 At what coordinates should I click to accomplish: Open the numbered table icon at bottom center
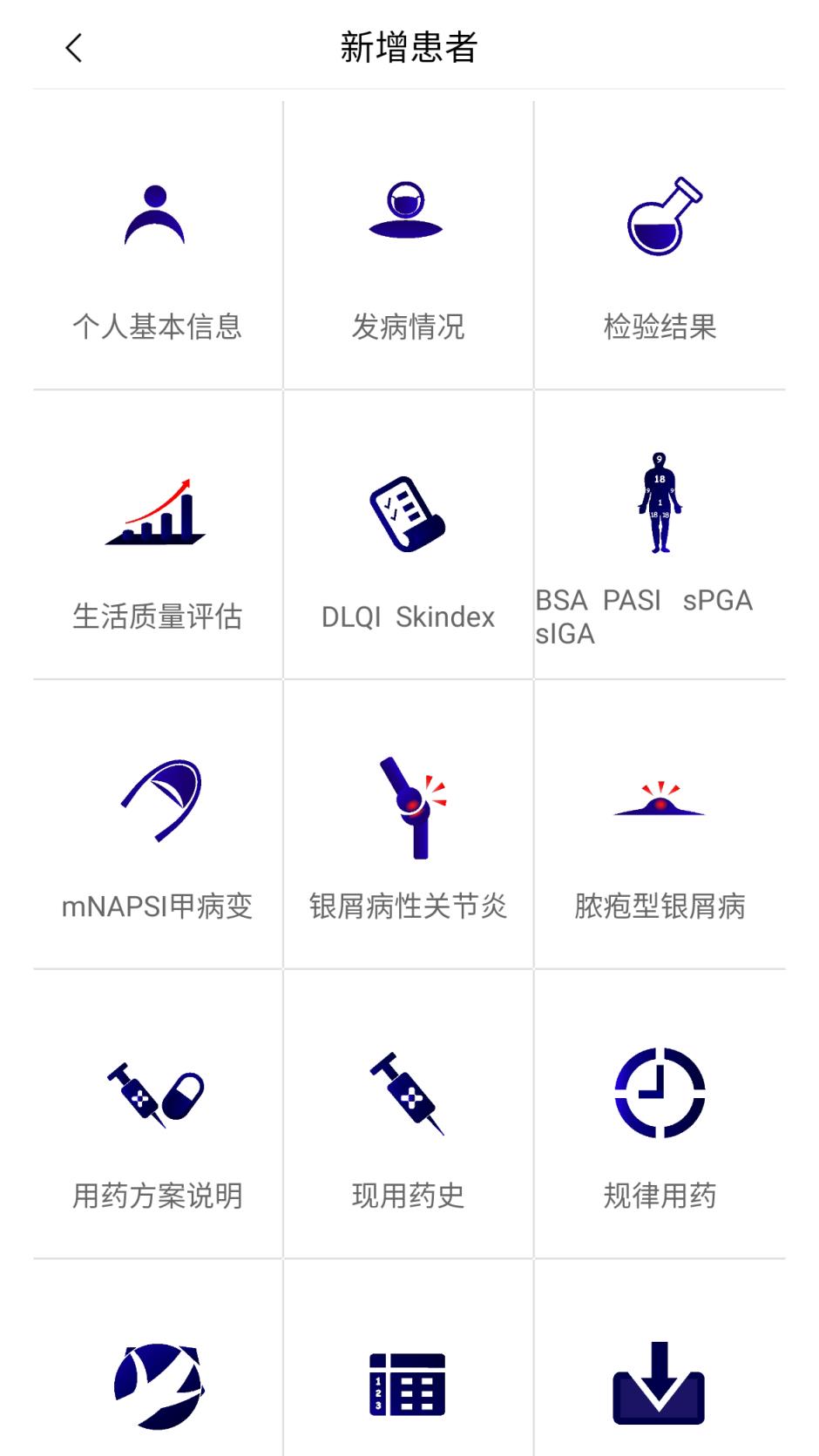point(407,1385)
